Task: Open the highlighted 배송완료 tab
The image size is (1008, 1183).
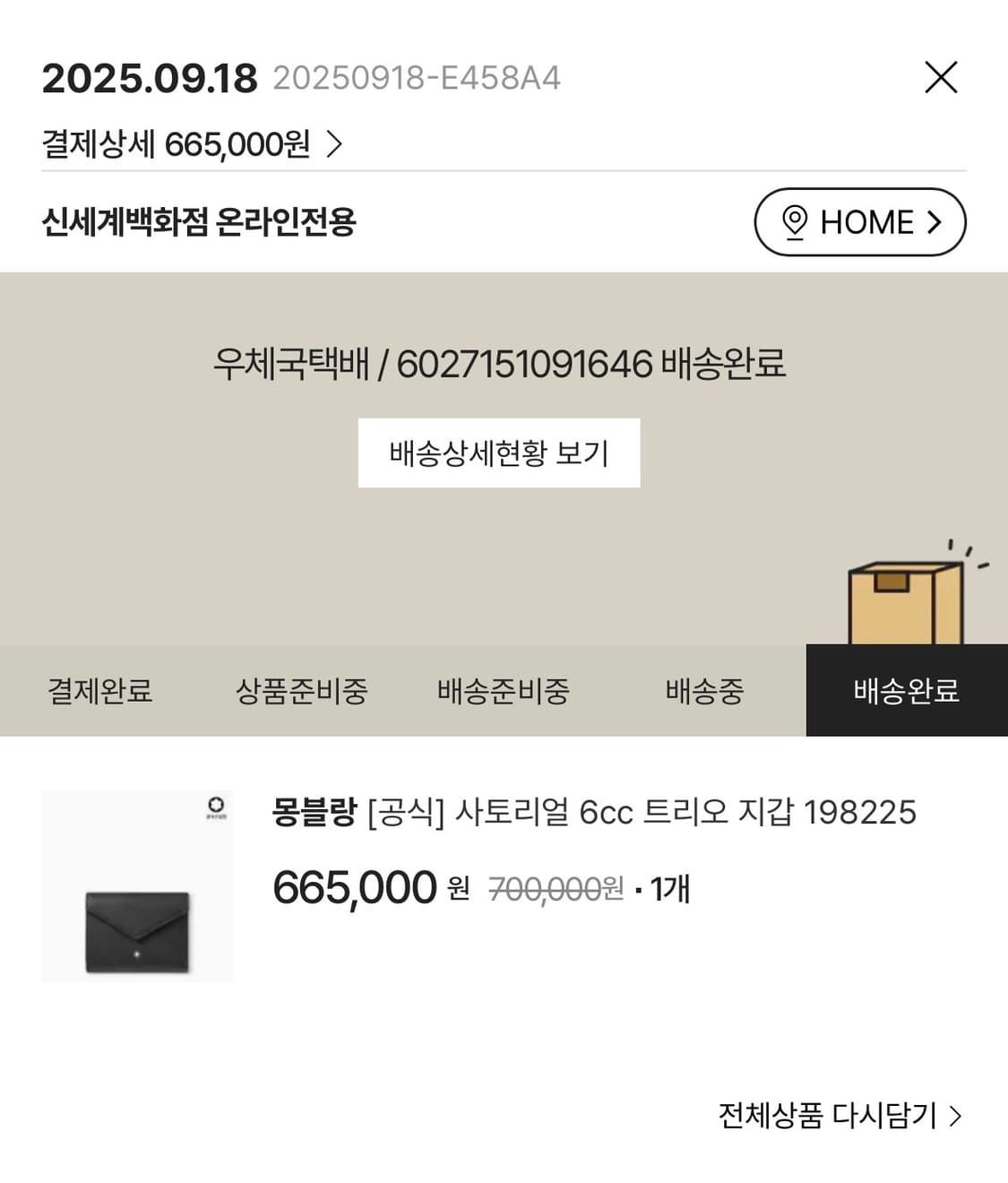Action: pos(907,691)
